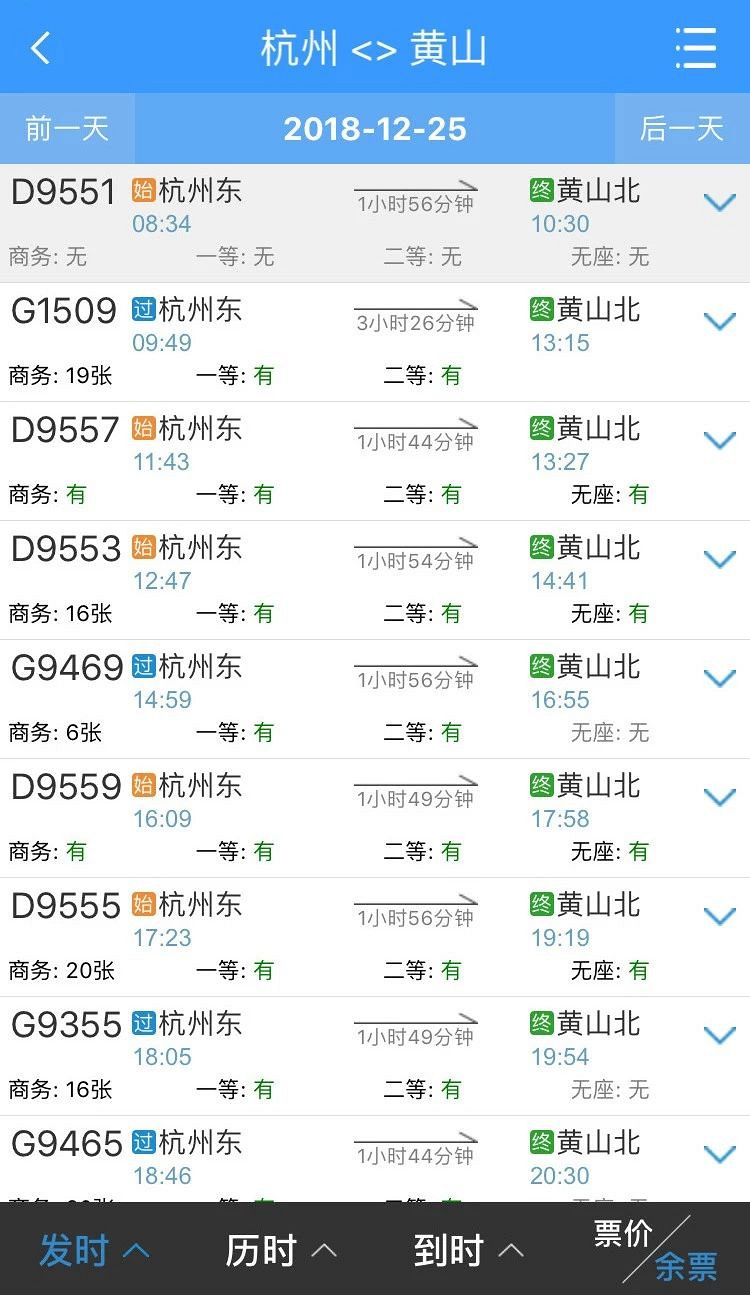Tap the back arrow in the title bar
750x1295 pixels.
pyautogui.click(x=38, y=47)
